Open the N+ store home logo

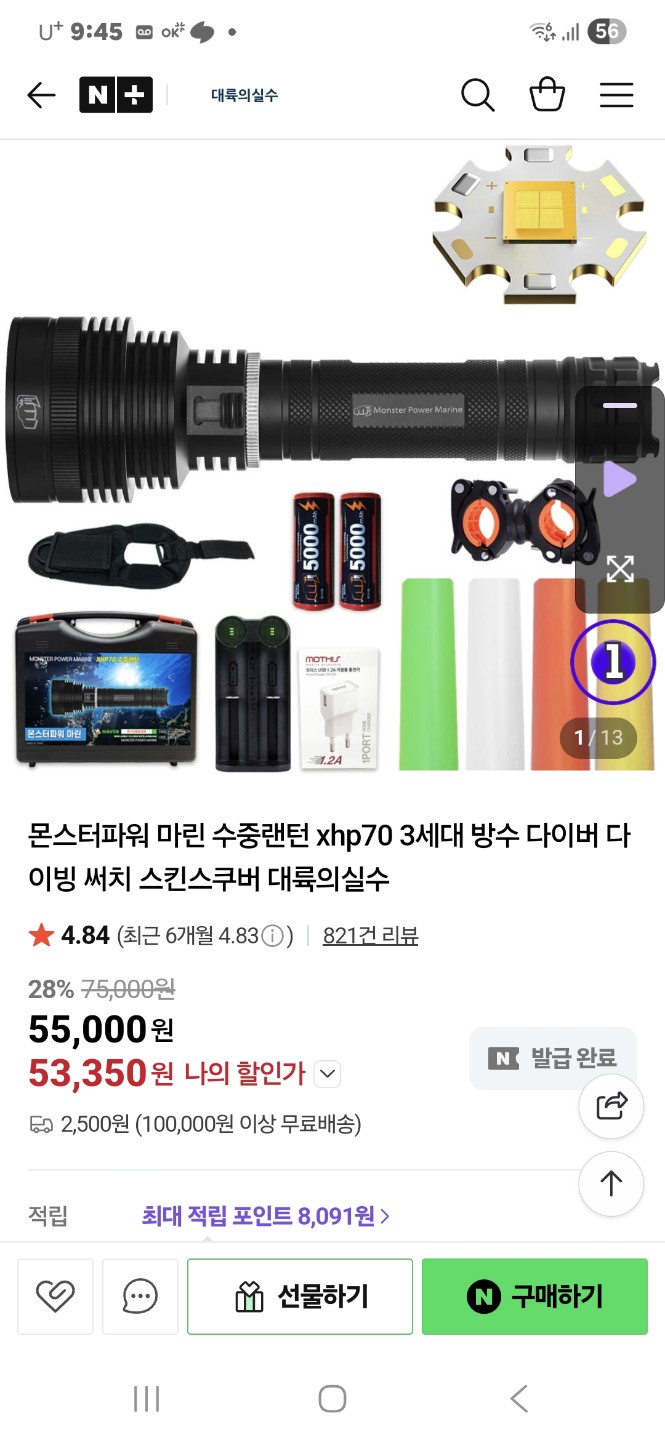(x=116, y=95)
